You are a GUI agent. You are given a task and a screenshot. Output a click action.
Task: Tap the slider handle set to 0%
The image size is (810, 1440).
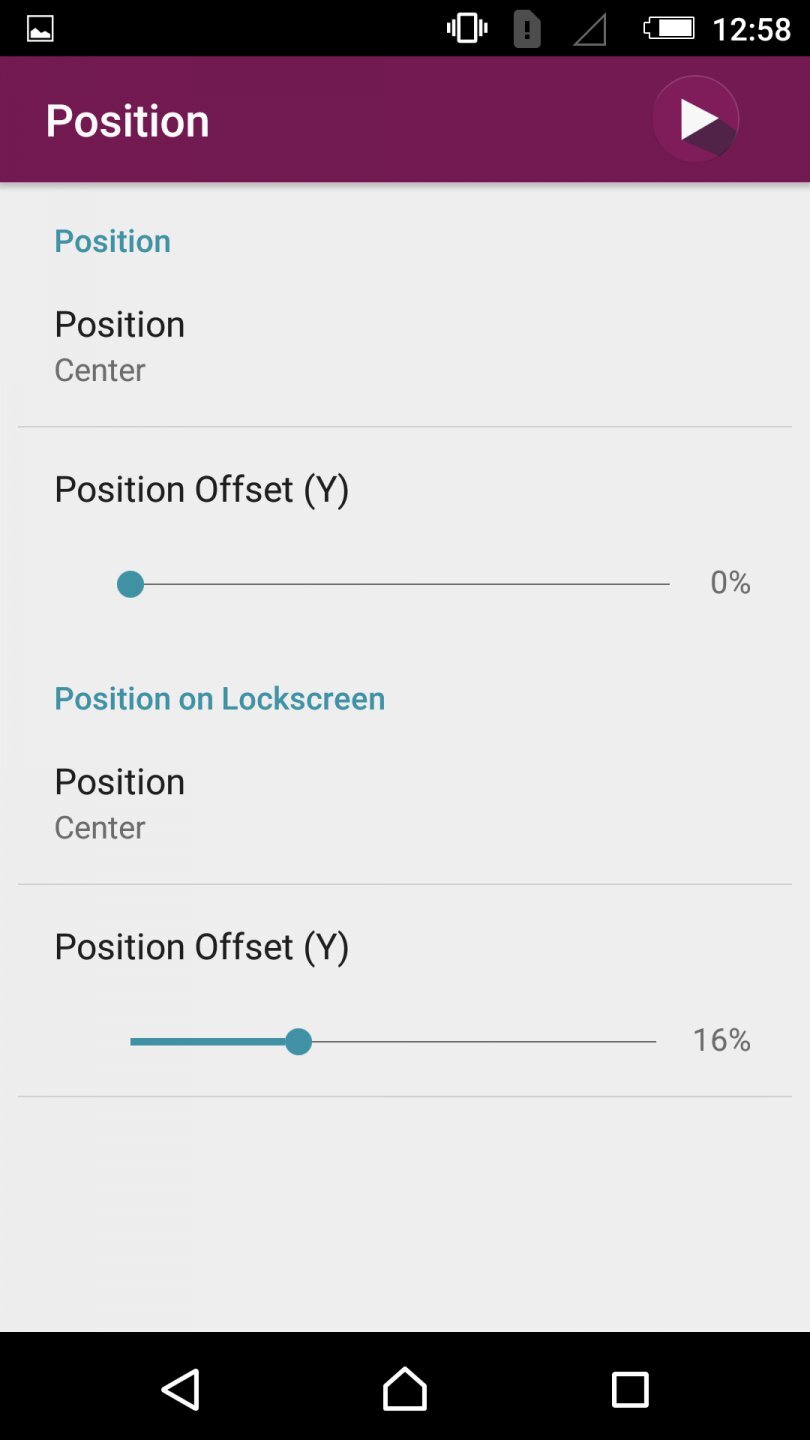pyautogui.click(x=130, y=583)
